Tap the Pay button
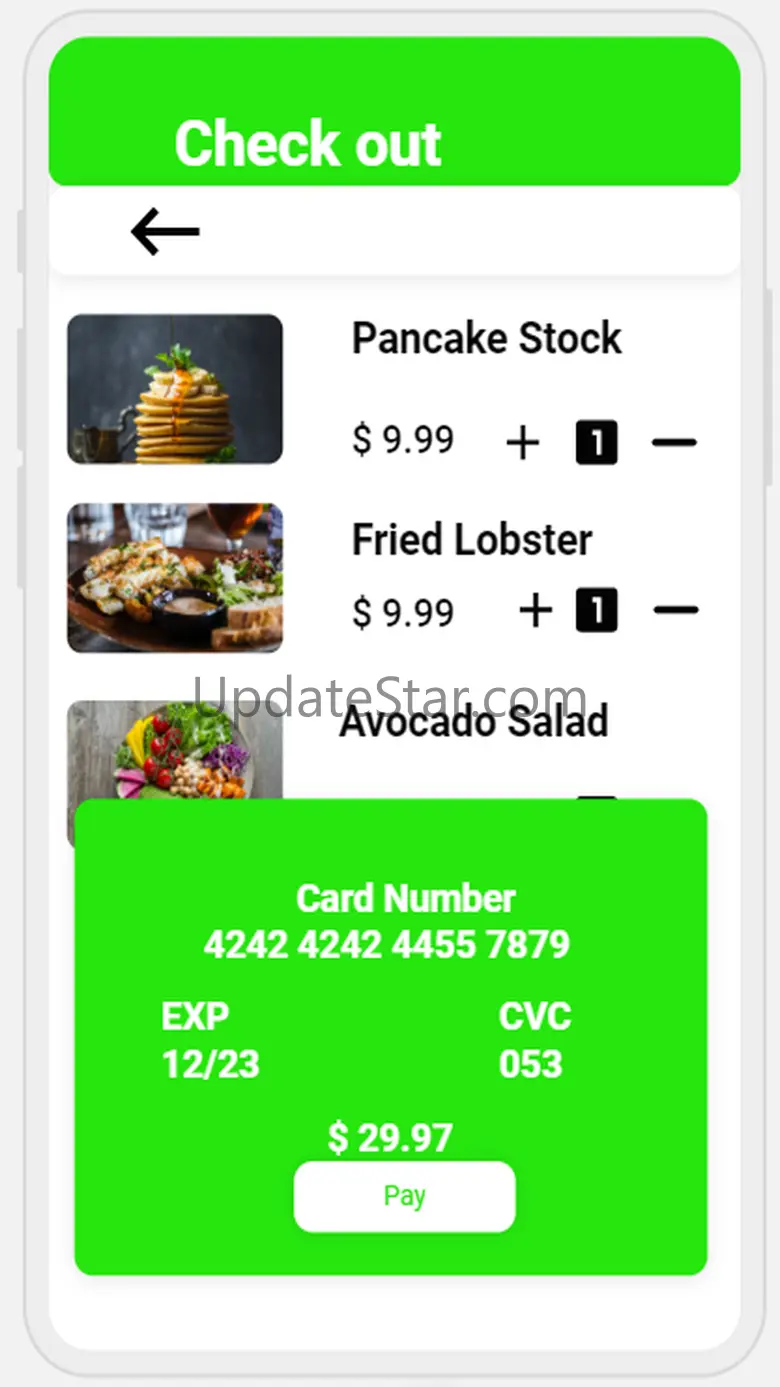This screenshot has height=1387, width=780. (x=404, y=1196)
